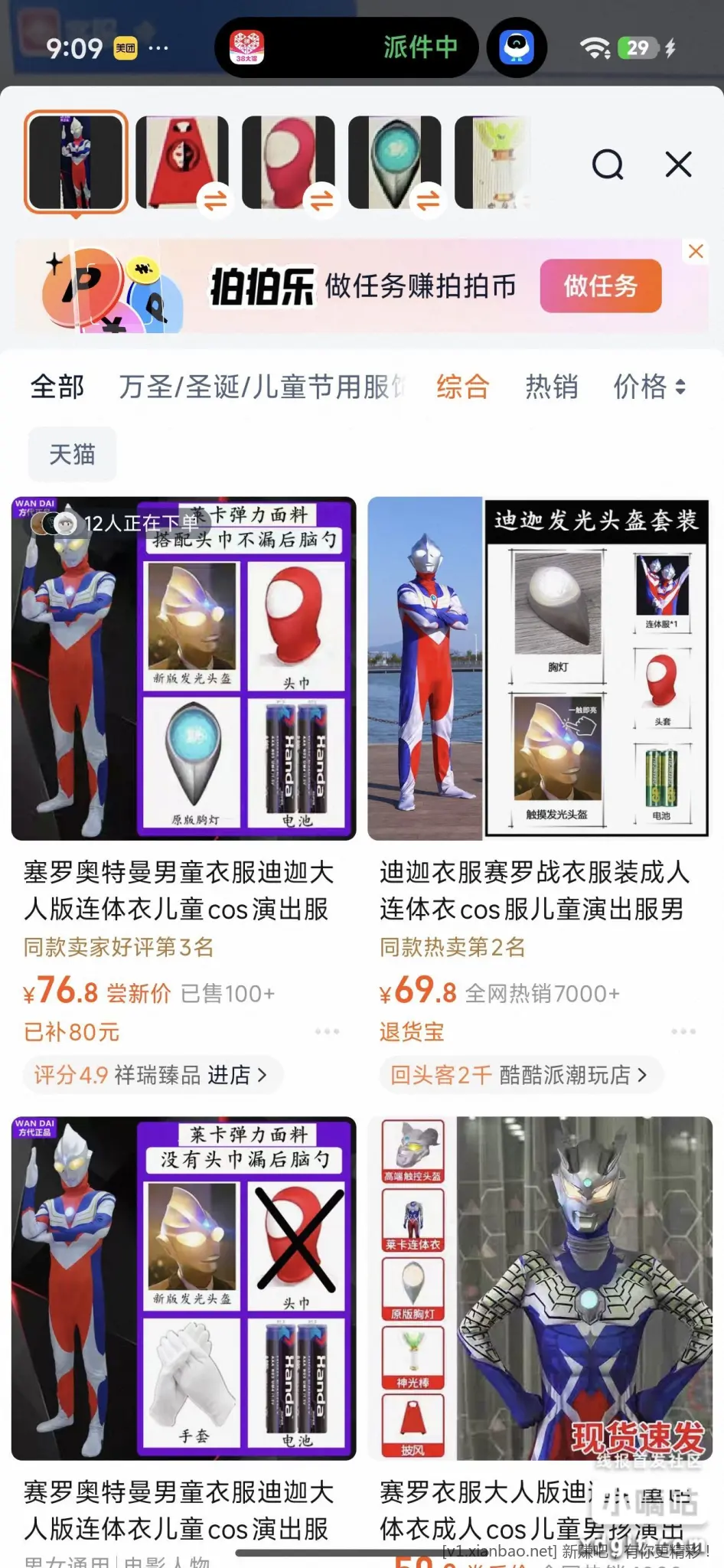This screenshot has height=1568, width=724.
Task: Select the chest light image thumbnail
Action: coord(395,162)
